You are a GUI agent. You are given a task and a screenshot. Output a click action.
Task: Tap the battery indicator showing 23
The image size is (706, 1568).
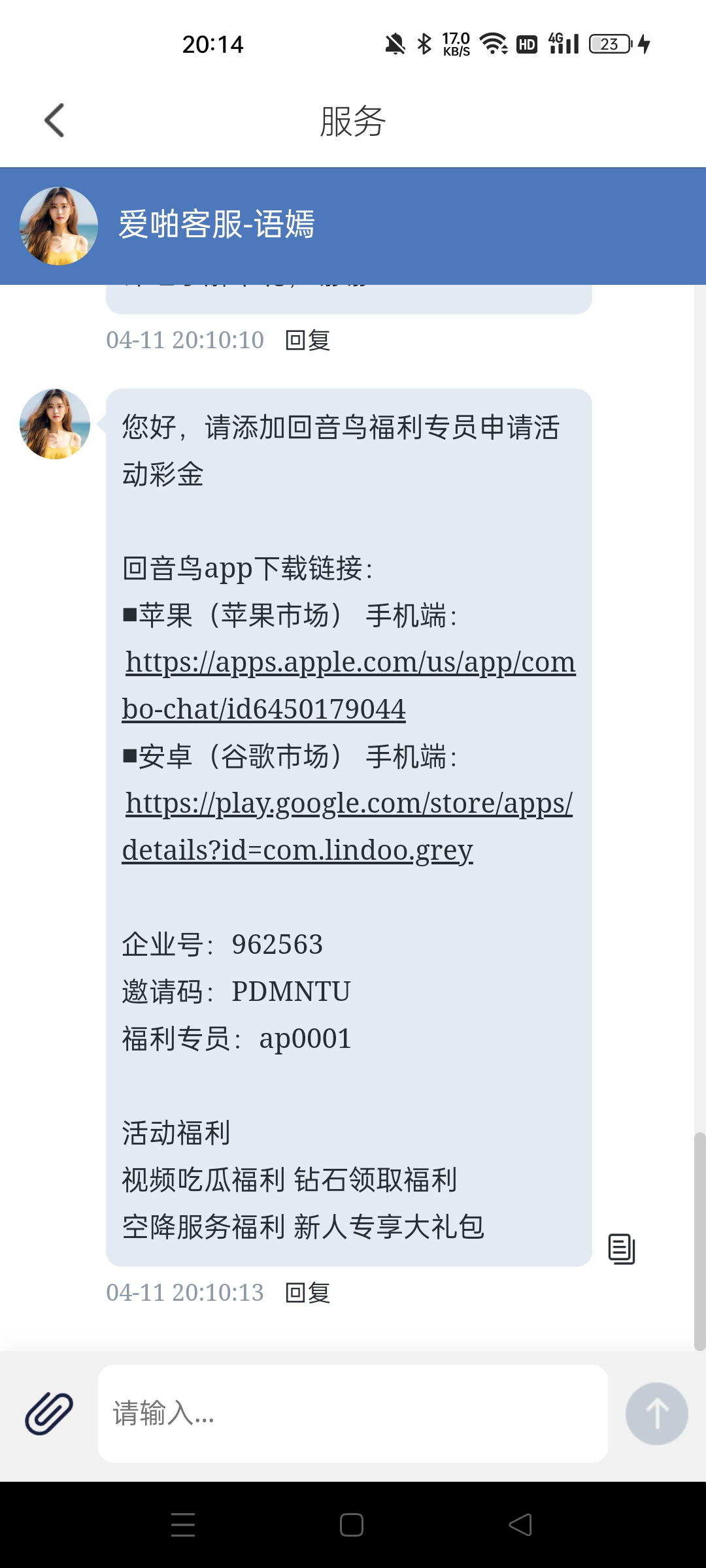608,43
